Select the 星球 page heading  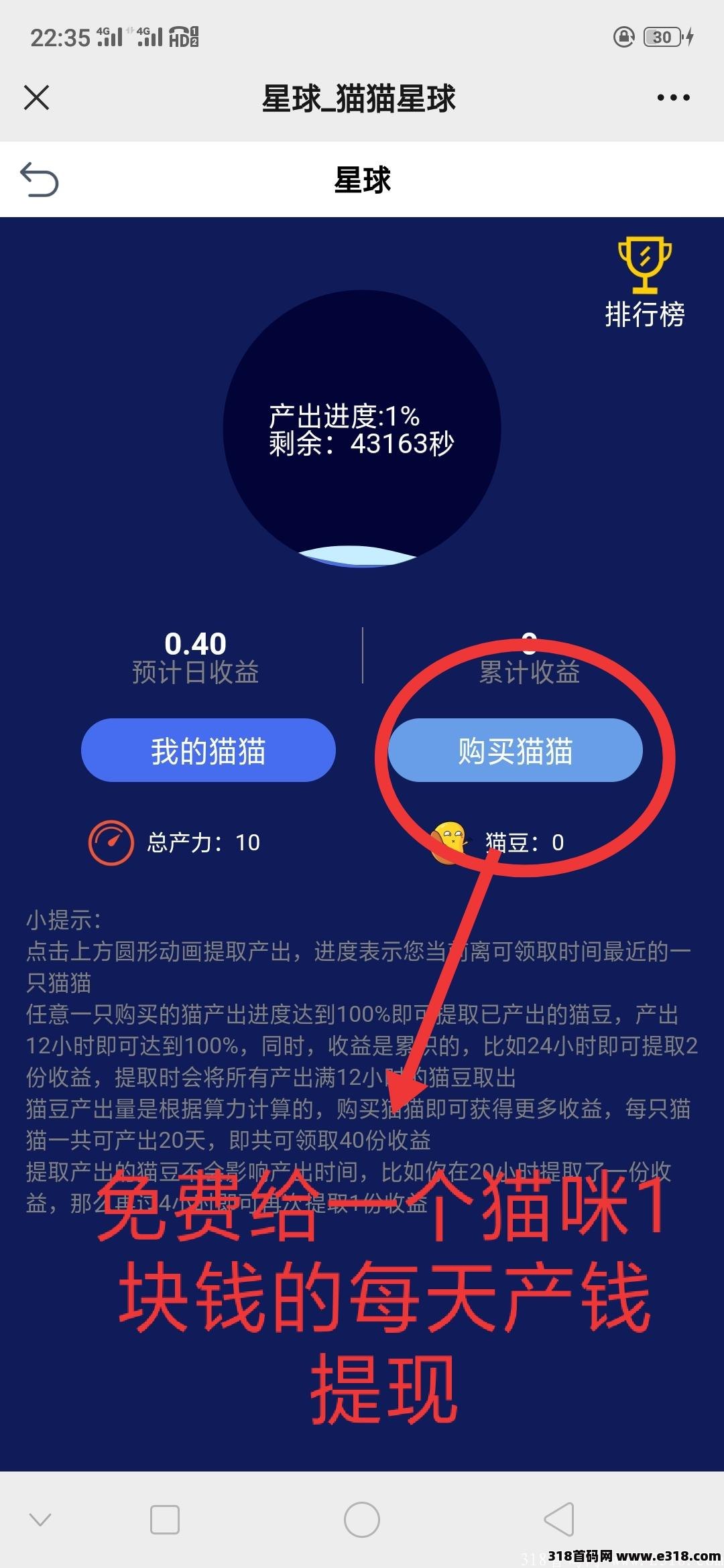(x=362, y=180)
